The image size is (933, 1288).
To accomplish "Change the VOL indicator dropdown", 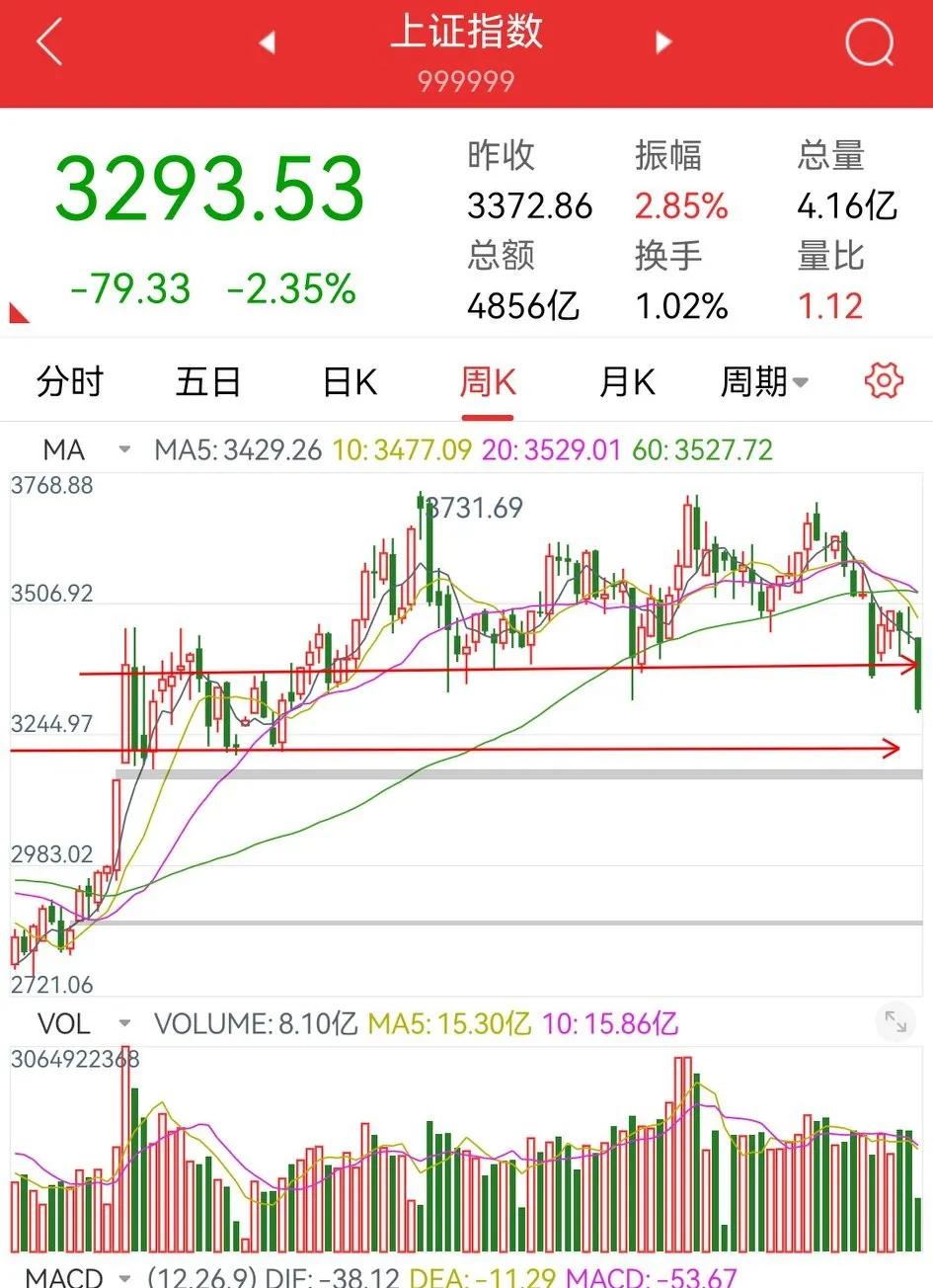I will pyautogui.click(x=84, y=1023).
